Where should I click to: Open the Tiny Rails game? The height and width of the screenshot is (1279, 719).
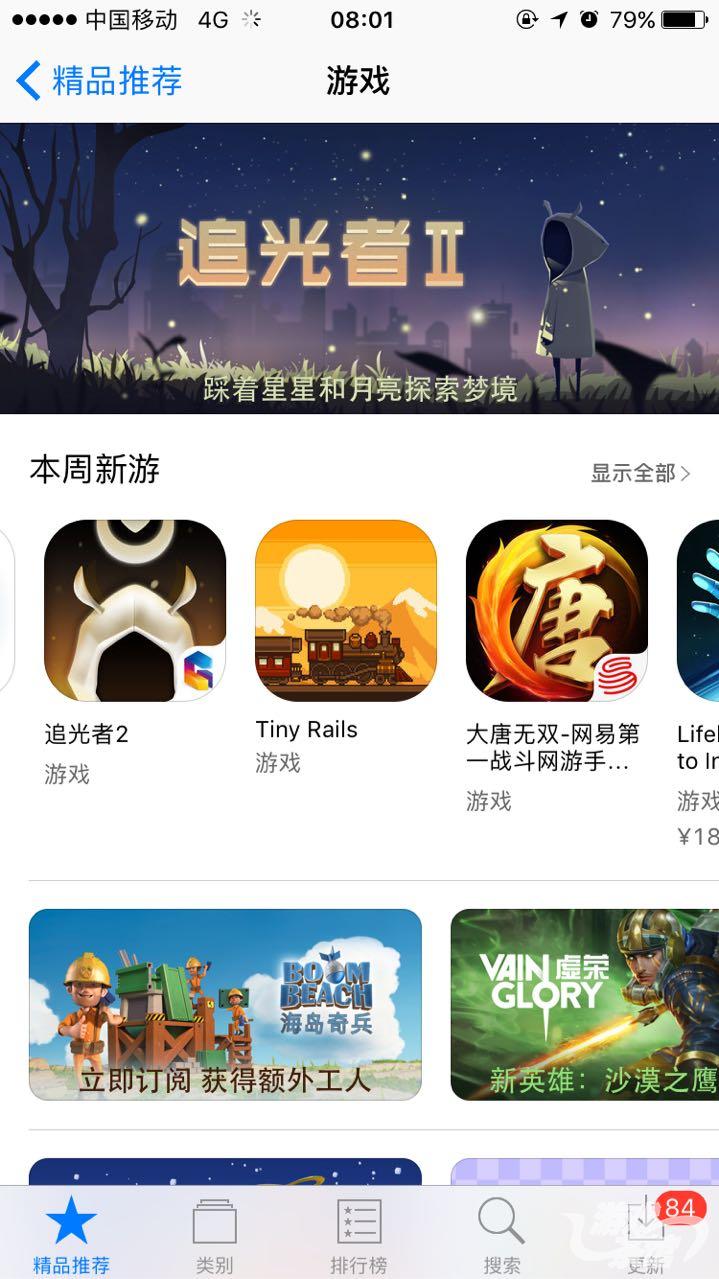[x=346, y=611]
